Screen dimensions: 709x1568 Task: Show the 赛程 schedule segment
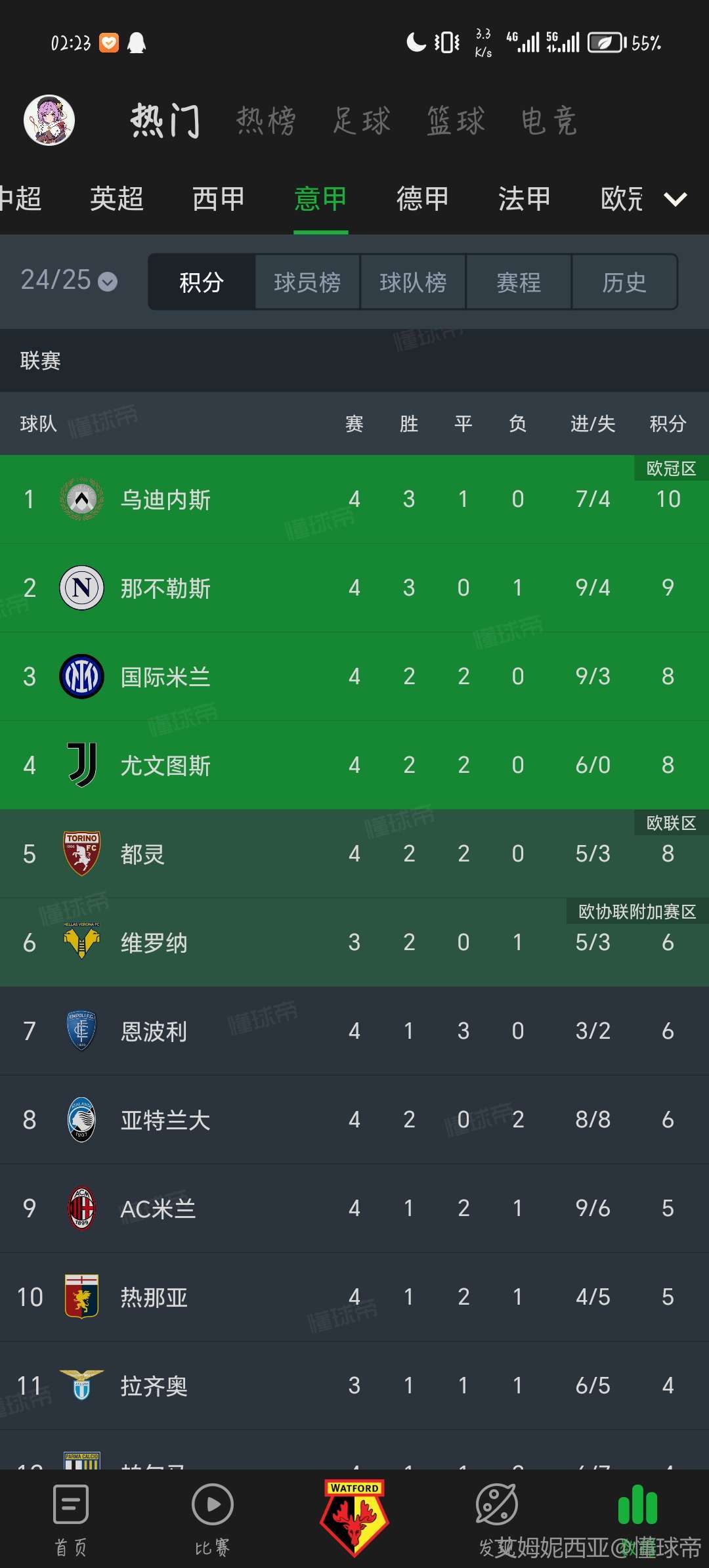(519, 282)
